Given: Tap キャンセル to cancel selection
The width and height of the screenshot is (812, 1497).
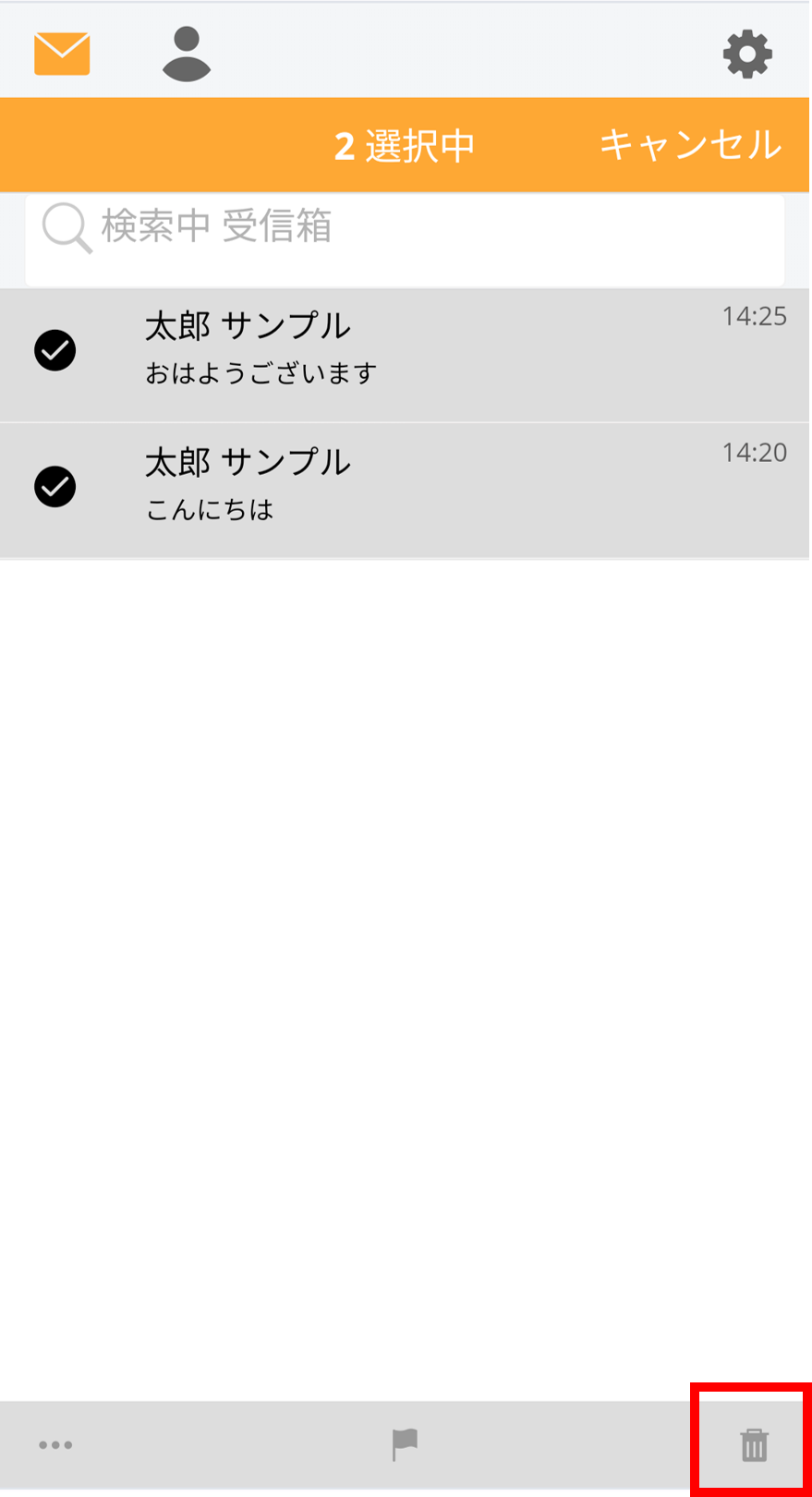Looking at the screenshot, I should 690,145.
